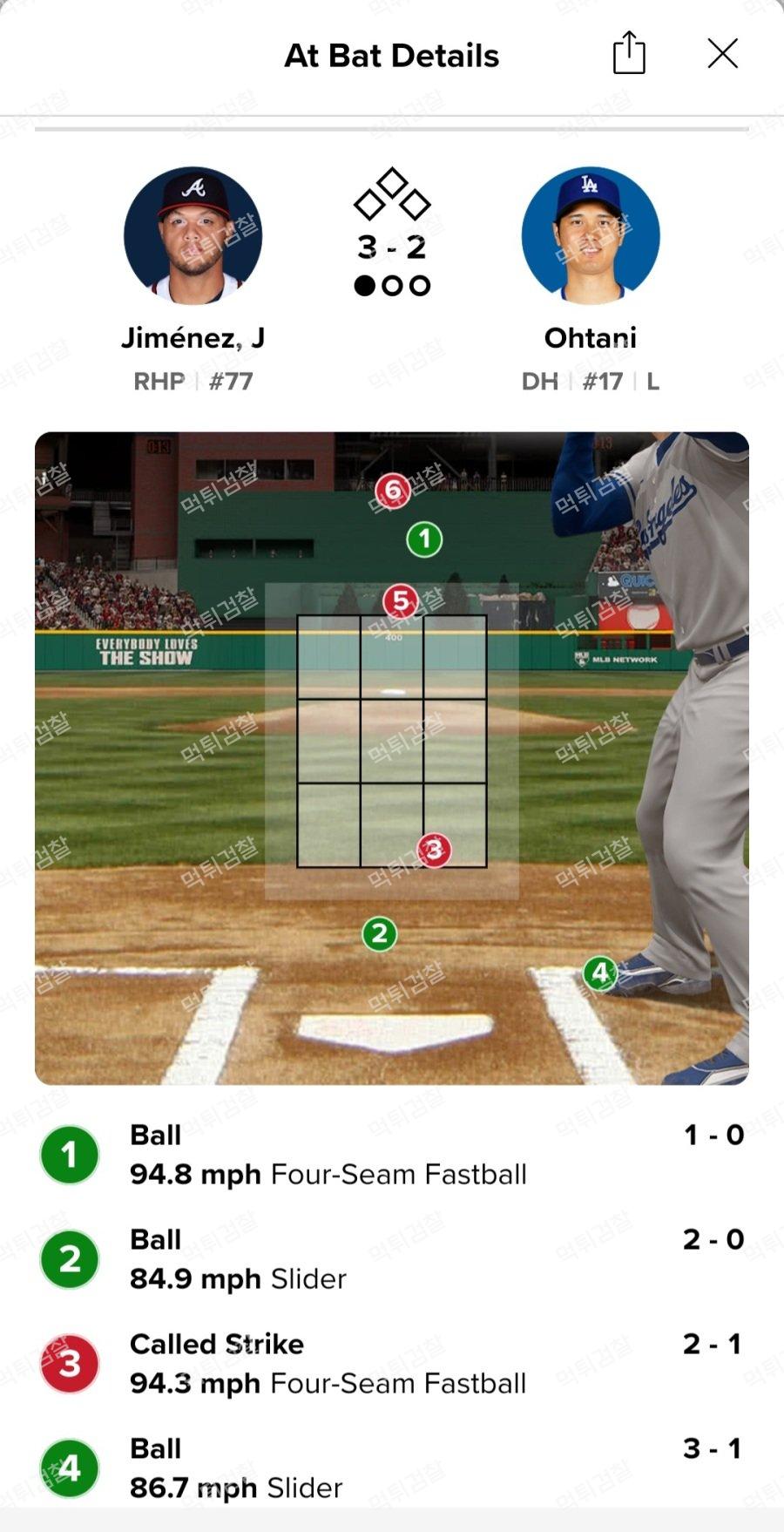Share the at bat details
Viewport: 784px width, 1532px height.
pos(628,53)
